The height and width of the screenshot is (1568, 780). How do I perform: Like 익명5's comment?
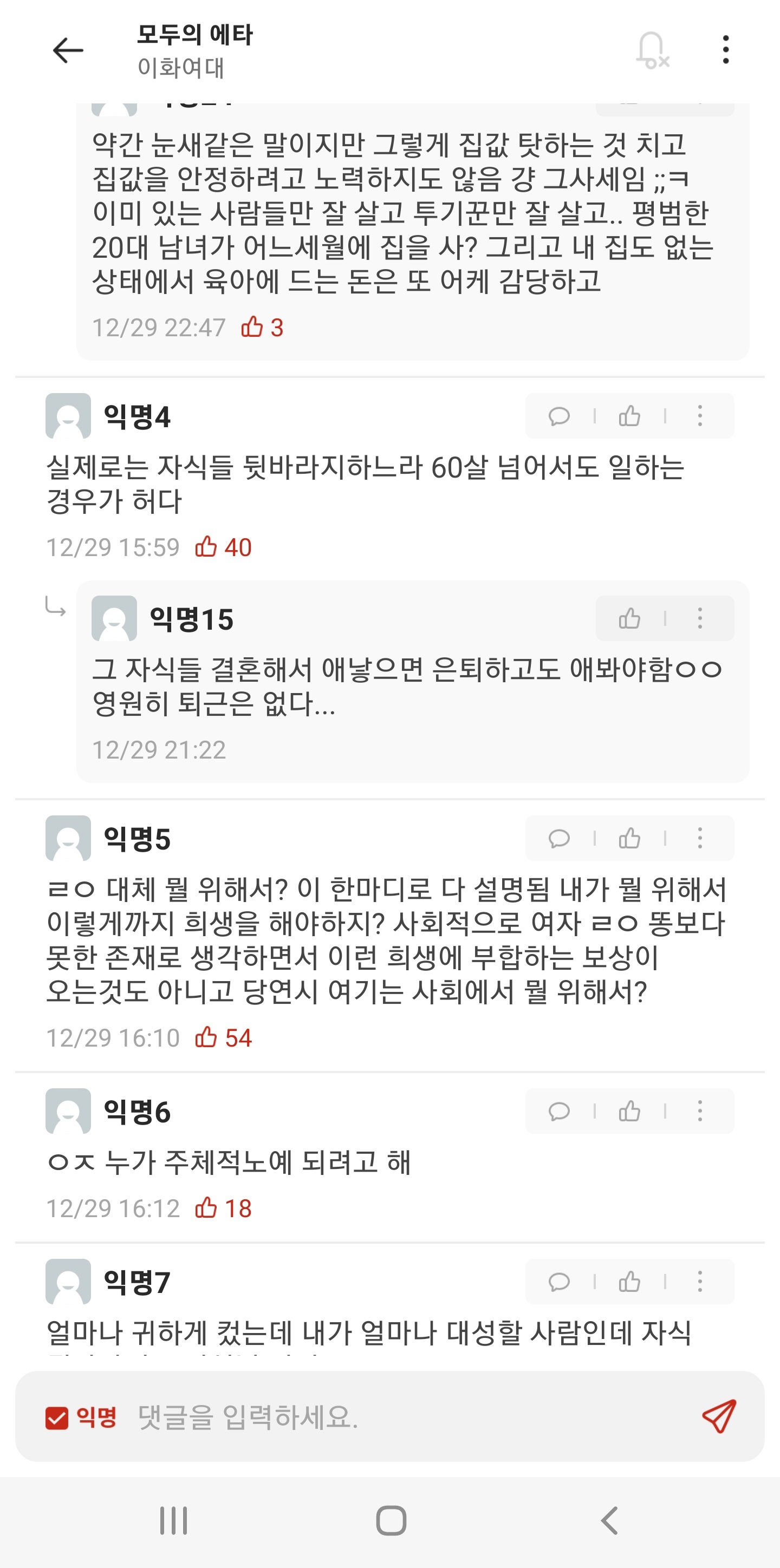(629, 838)
